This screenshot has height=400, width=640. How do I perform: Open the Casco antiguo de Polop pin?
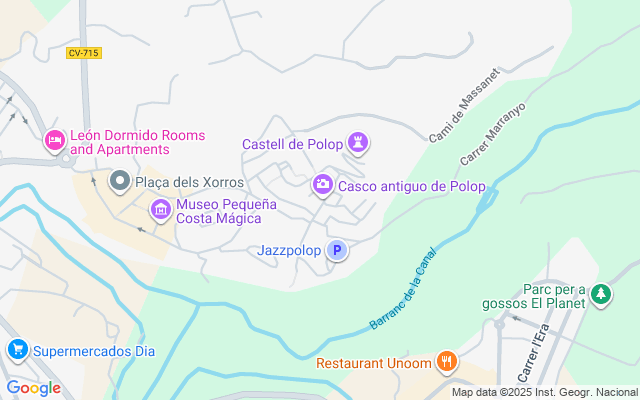point(323,184)
